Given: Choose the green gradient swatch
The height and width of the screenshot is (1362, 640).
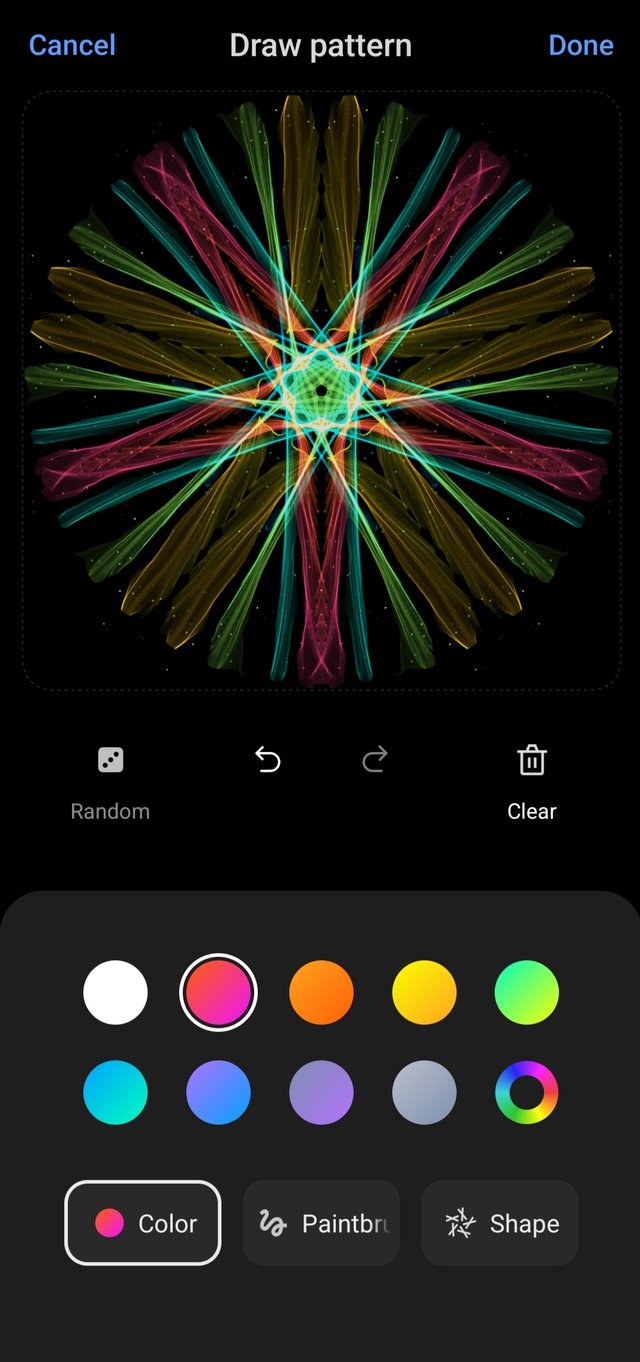Looking at the screenshot, I should tap(526, 992).
